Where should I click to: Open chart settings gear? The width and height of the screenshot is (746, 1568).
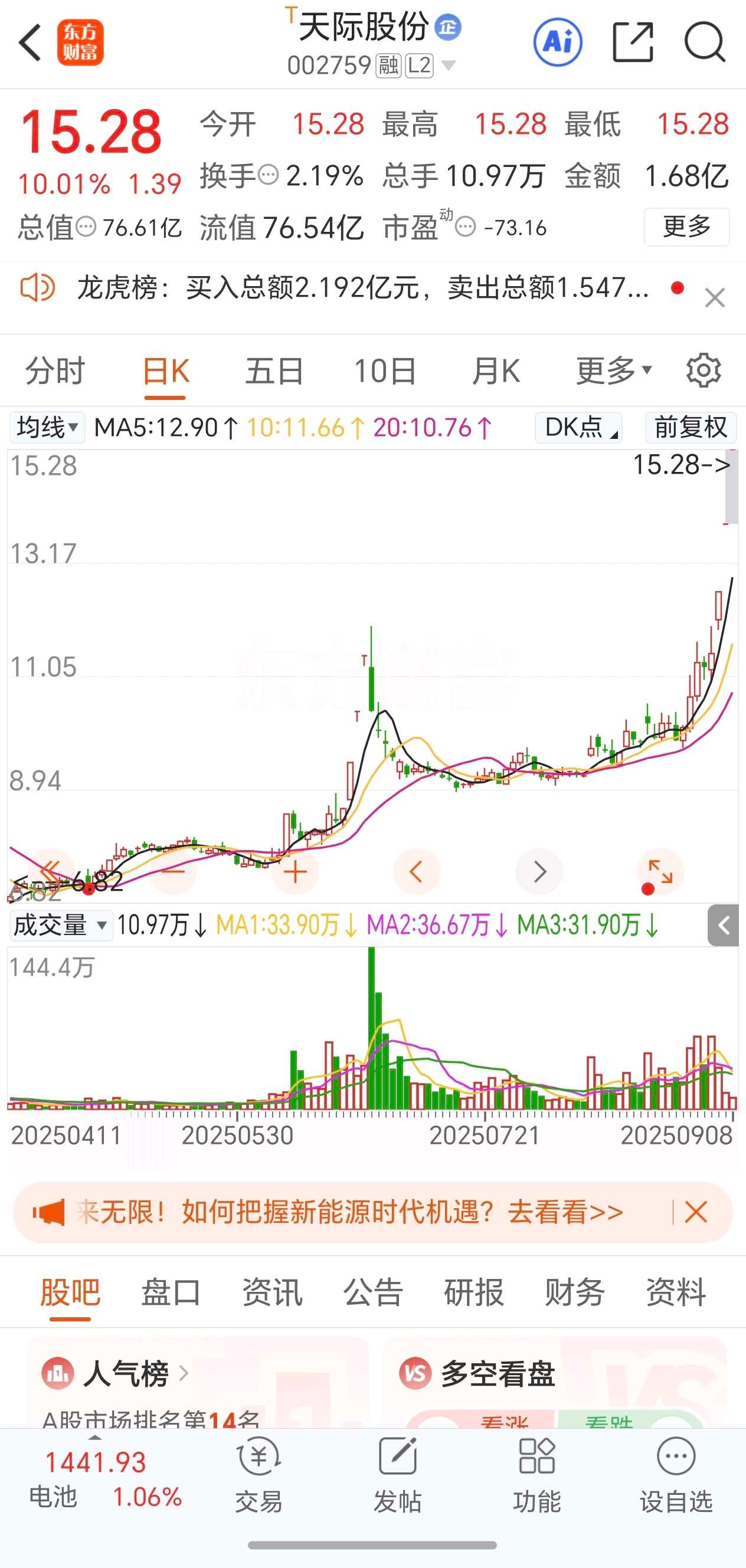pyautogui.click(x=704, y=370)
